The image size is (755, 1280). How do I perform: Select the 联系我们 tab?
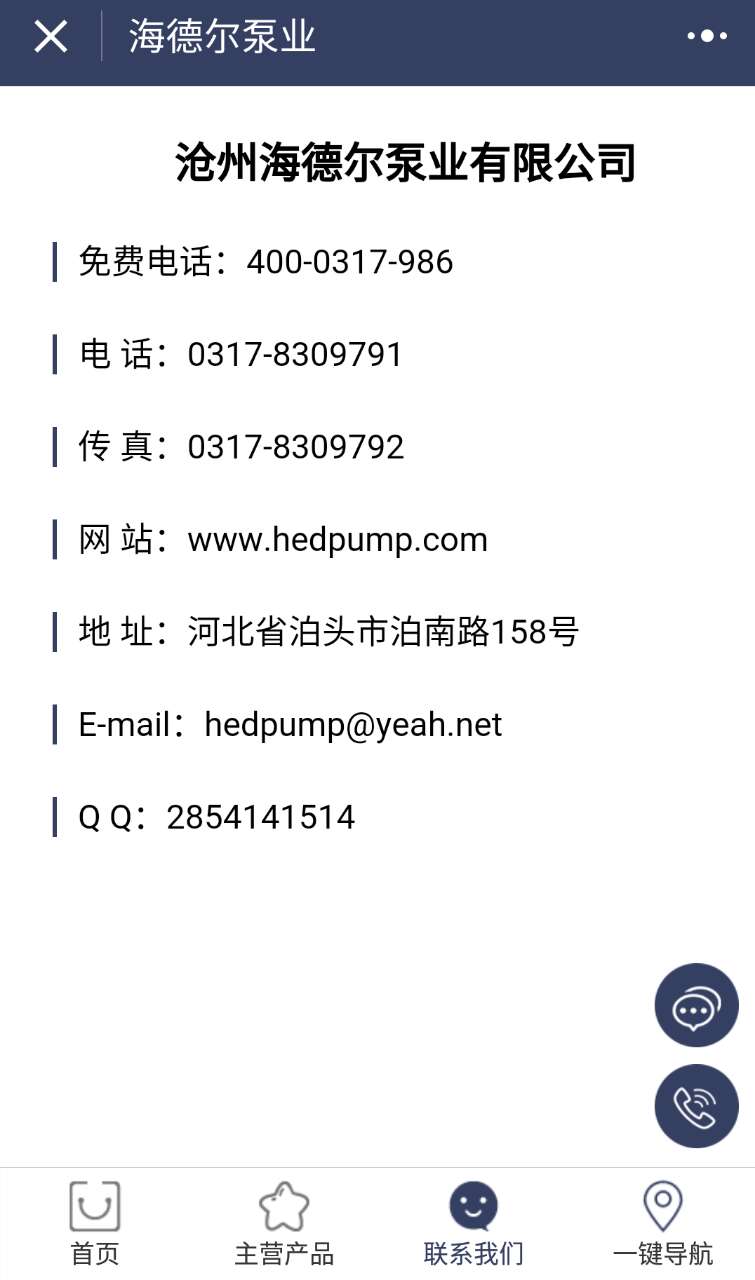pyautogui.click(x=473, y=1224)
